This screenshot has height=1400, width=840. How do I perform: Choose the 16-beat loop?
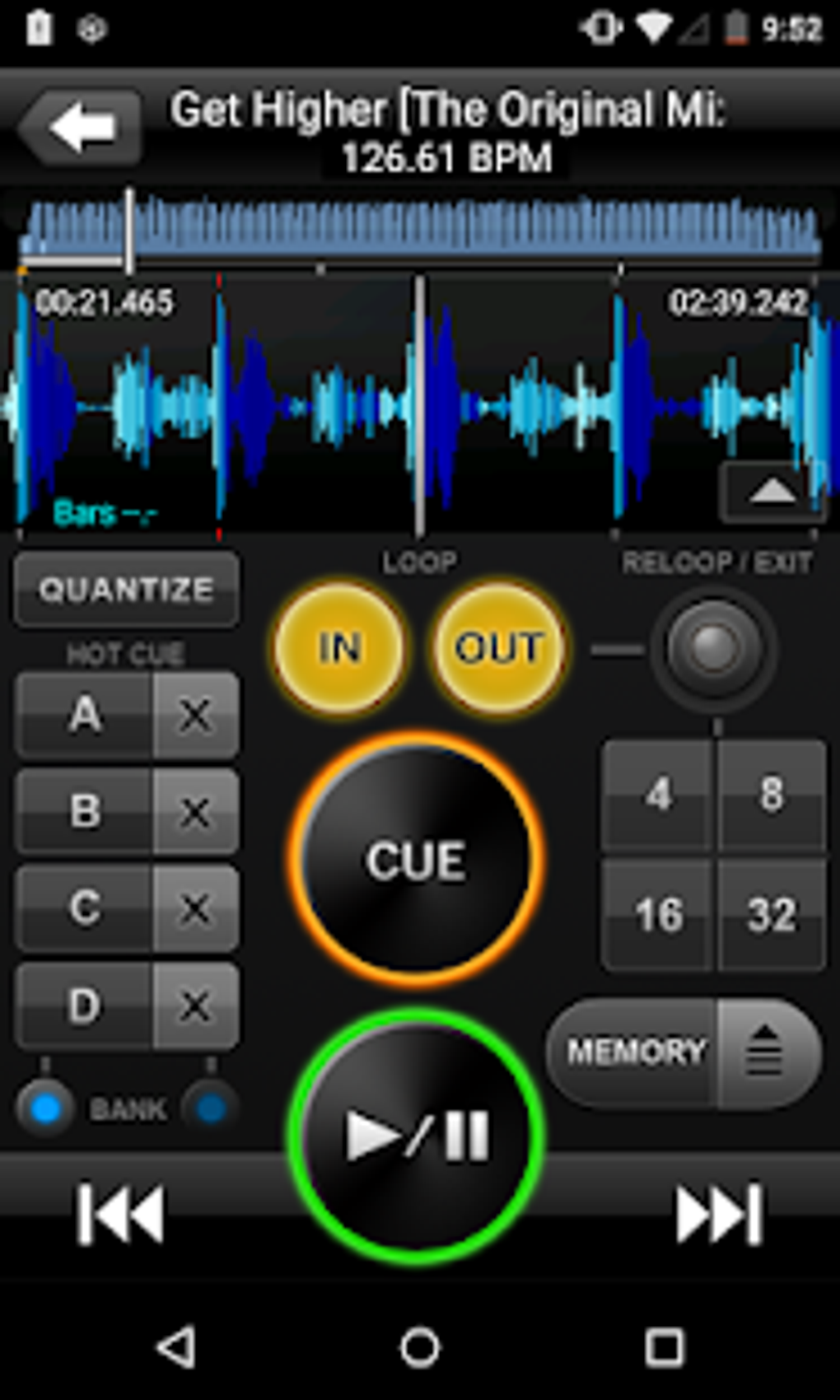658,914
